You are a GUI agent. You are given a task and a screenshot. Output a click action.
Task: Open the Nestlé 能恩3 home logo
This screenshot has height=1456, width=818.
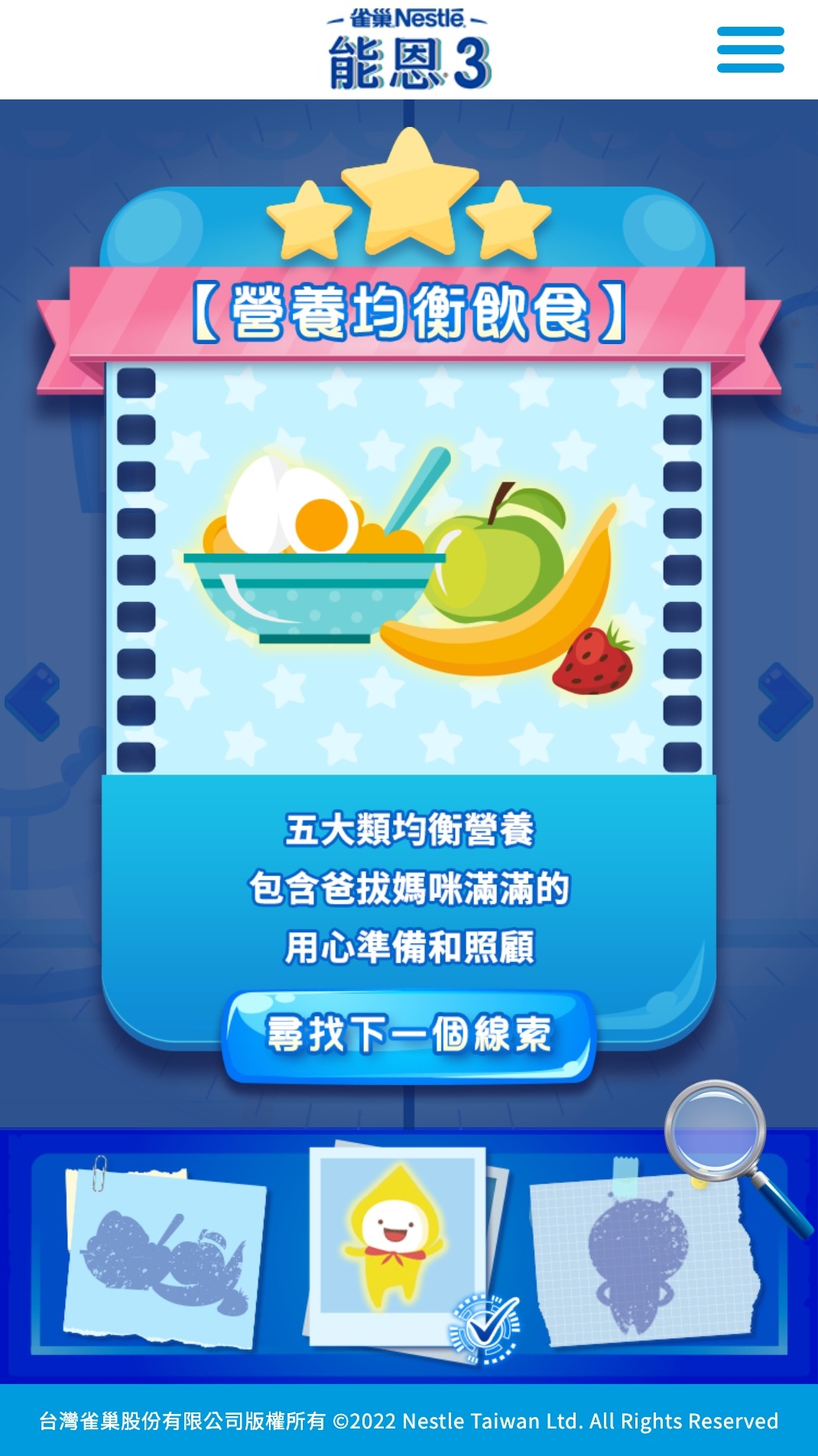pos(409,50)
